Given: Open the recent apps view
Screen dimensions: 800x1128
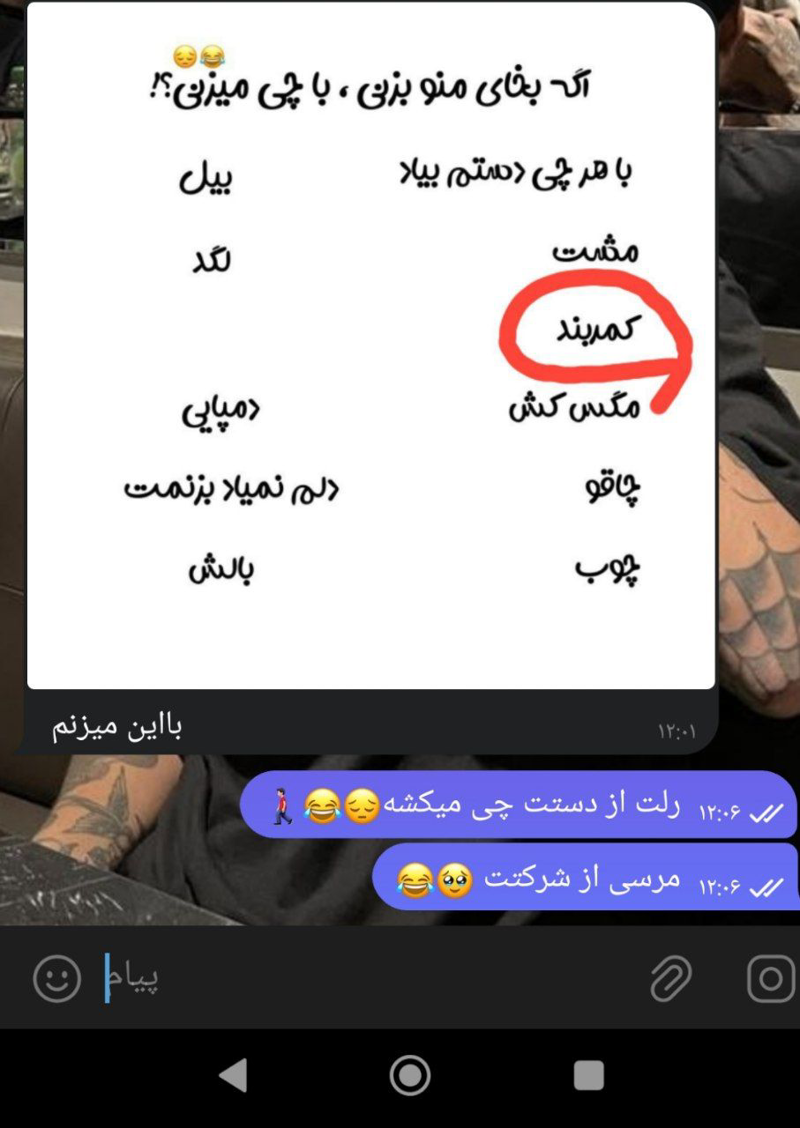Looking at the screenshot, I should coord(588,1075).
